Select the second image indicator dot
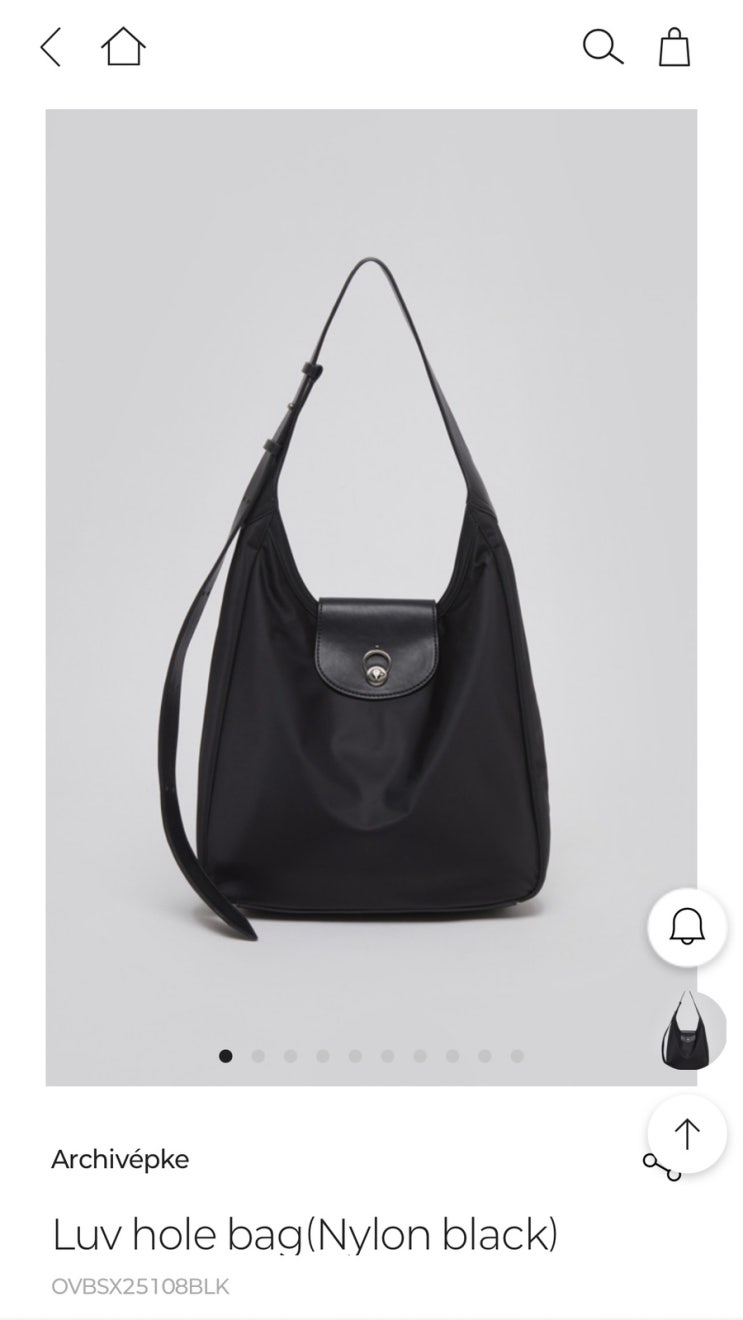The height and width of the screenshot is (1320, 743). click(x=258, y=1056)
